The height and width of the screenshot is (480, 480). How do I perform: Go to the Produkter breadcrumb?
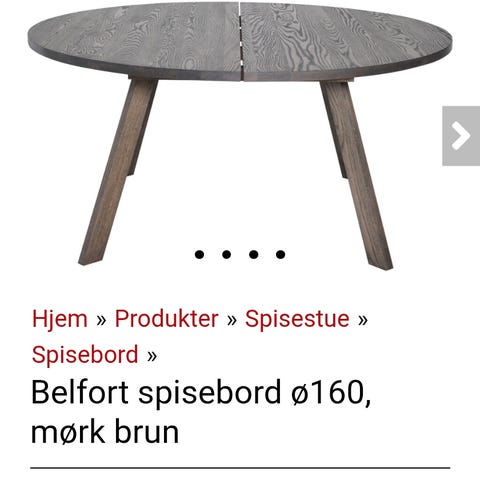point(167,318)
